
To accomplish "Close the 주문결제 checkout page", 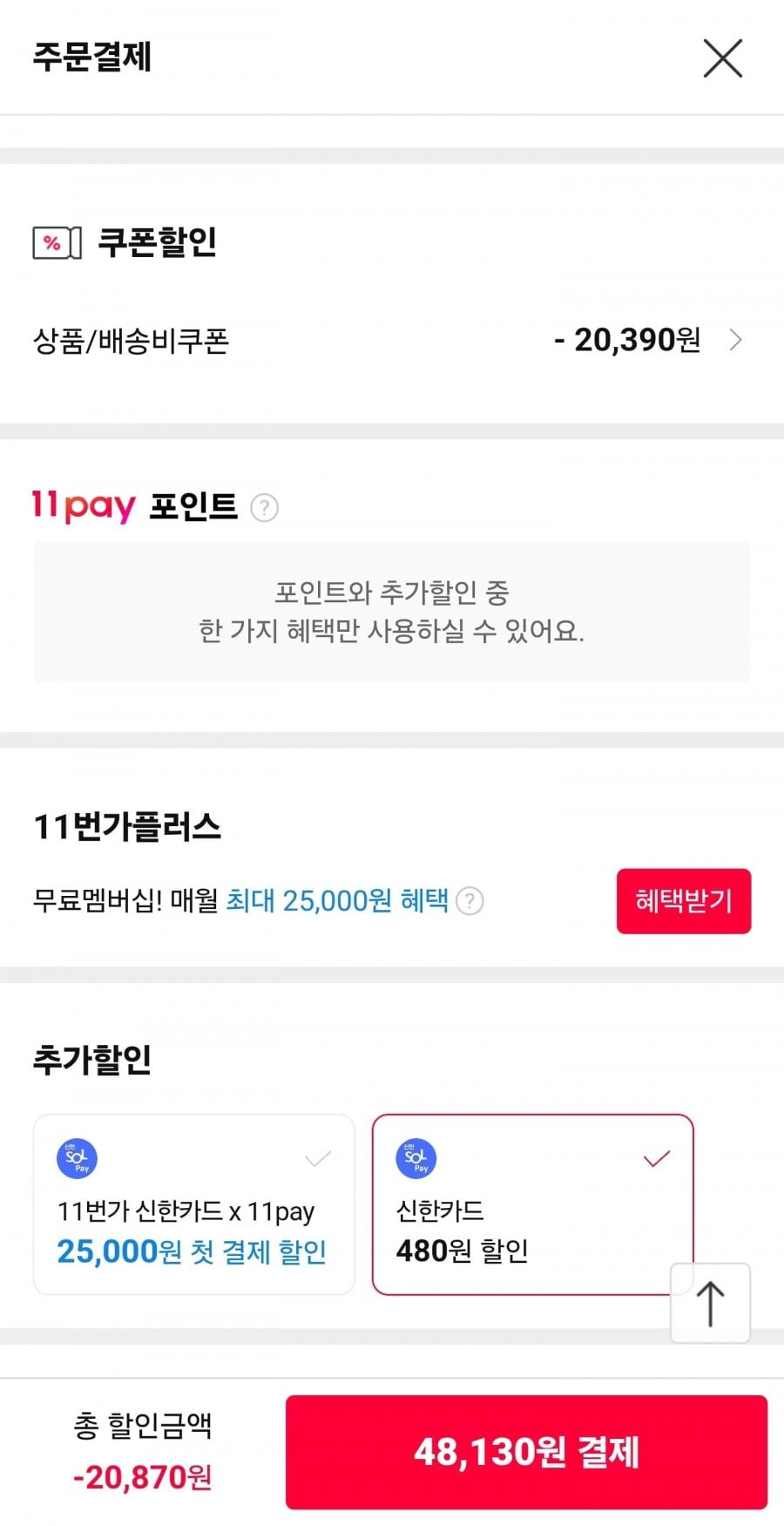I will [722, 58].
